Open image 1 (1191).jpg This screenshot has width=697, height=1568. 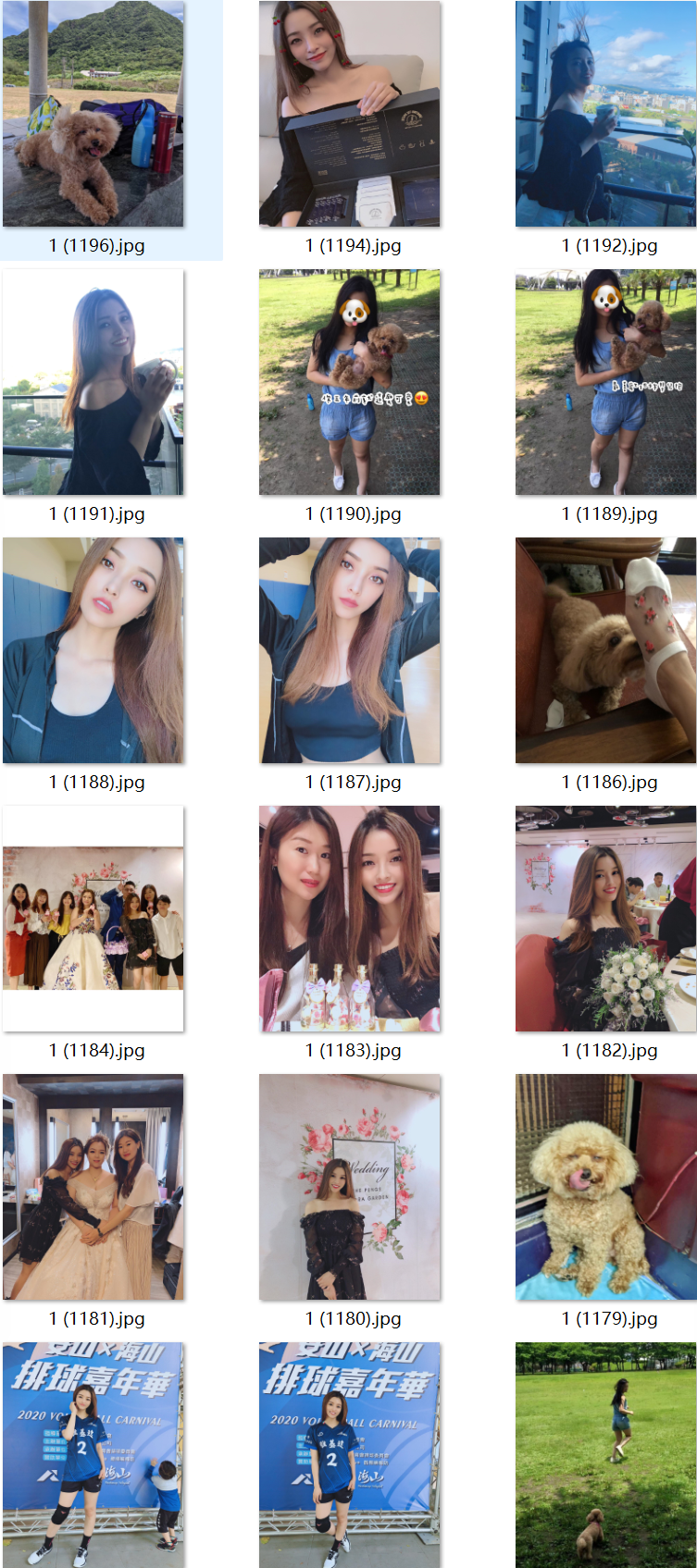[93, 382]
